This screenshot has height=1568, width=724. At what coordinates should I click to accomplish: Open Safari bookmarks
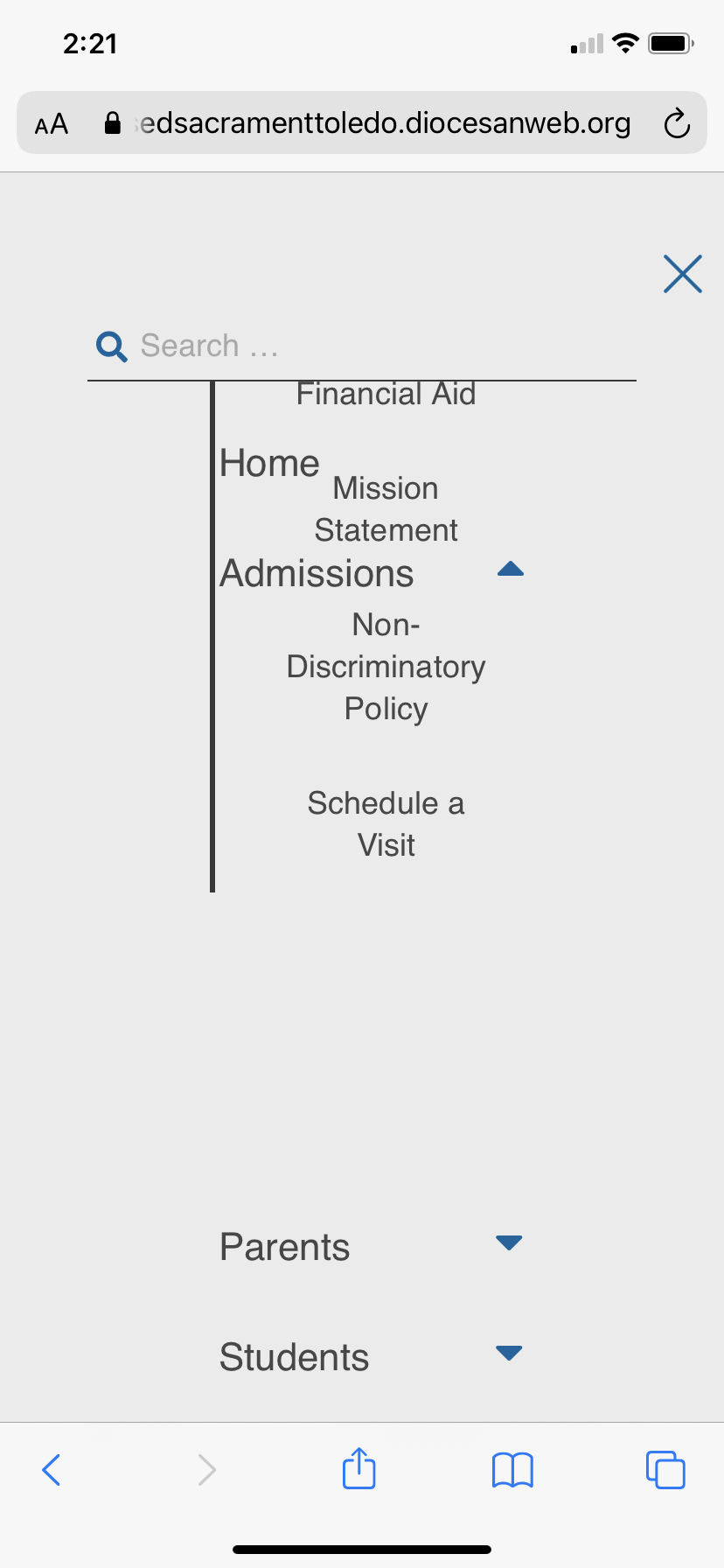[512, 1470]
